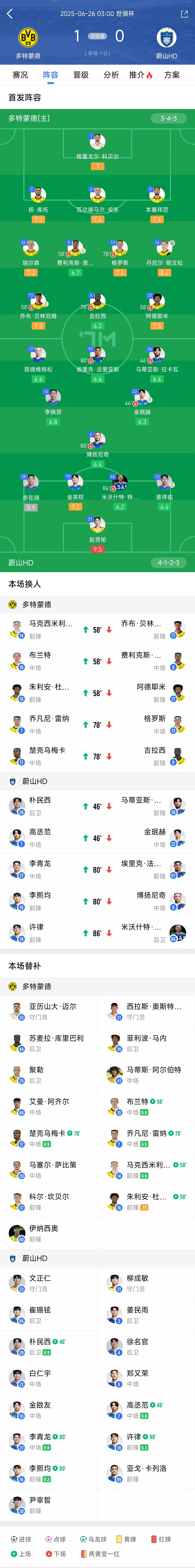Open 蔚山 bench player 尹宰皙

click(49, 1505)
